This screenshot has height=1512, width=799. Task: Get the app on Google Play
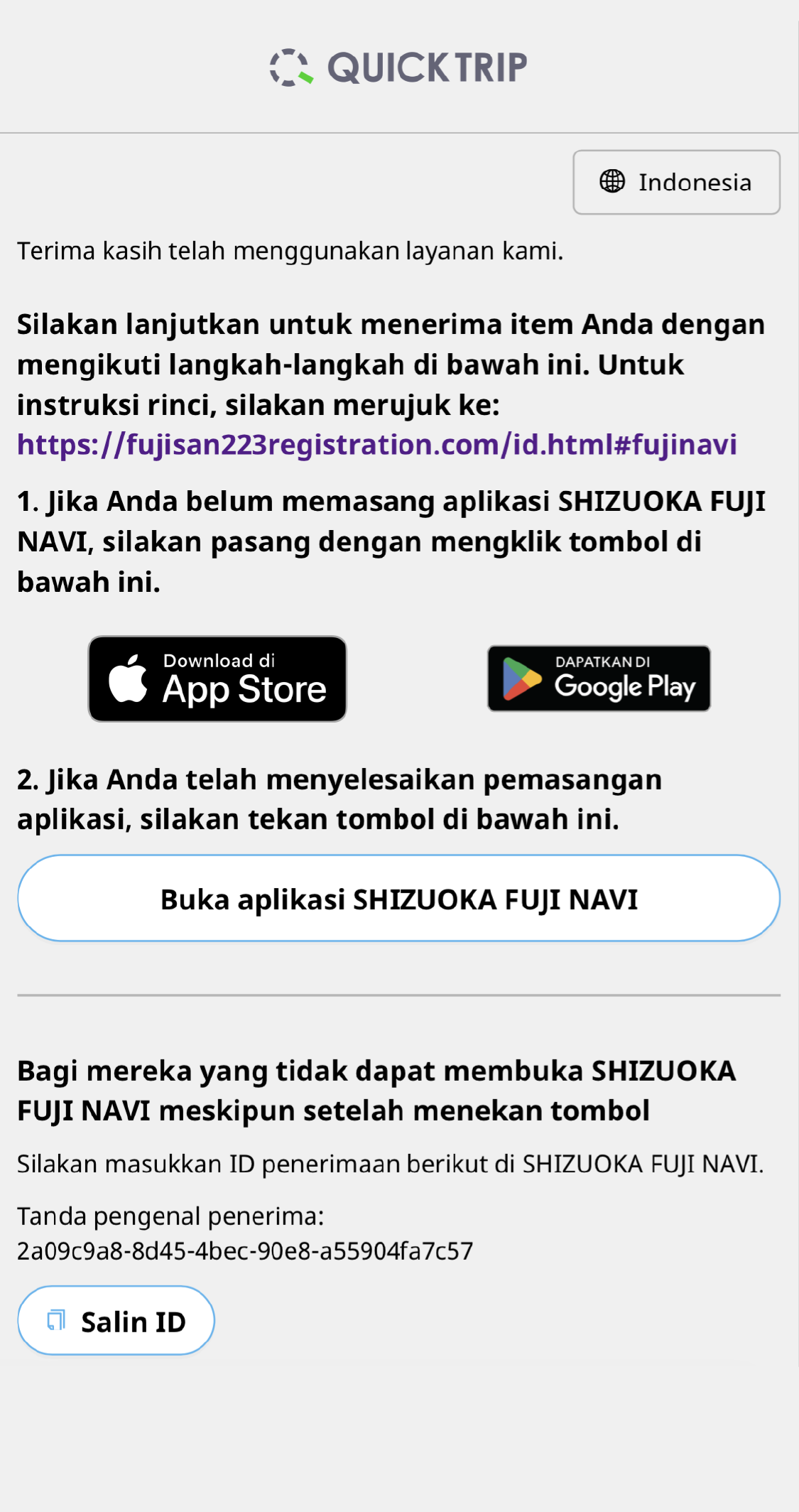click(599, 679)
